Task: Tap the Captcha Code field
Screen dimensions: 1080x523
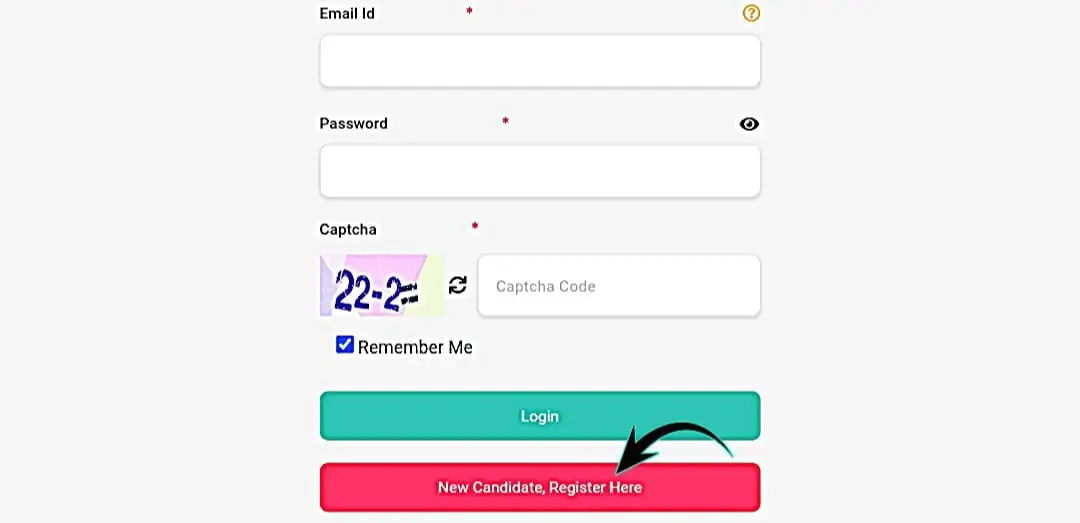Action: coord(619,286)
